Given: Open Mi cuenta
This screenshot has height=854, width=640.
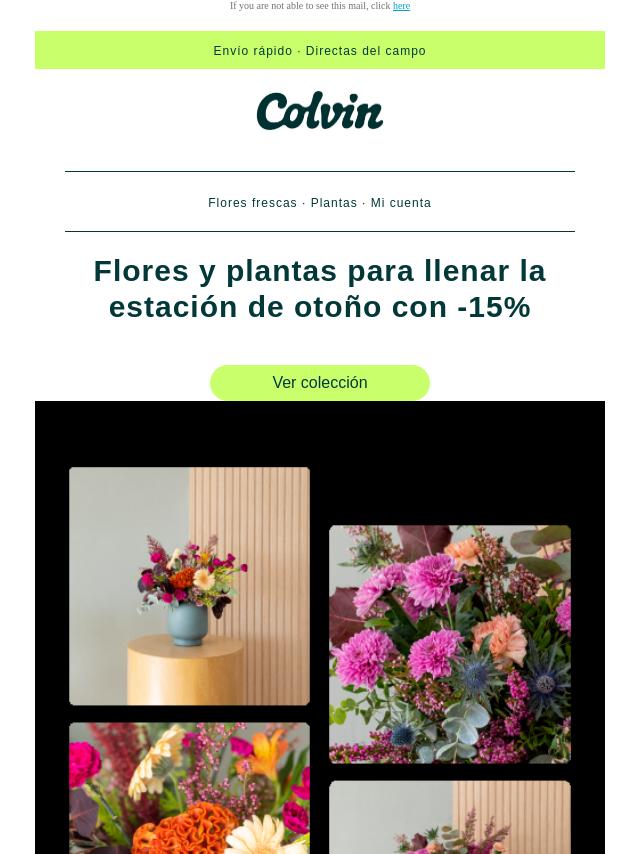Looking at the screenshot, I should click(x=401, y=203).
